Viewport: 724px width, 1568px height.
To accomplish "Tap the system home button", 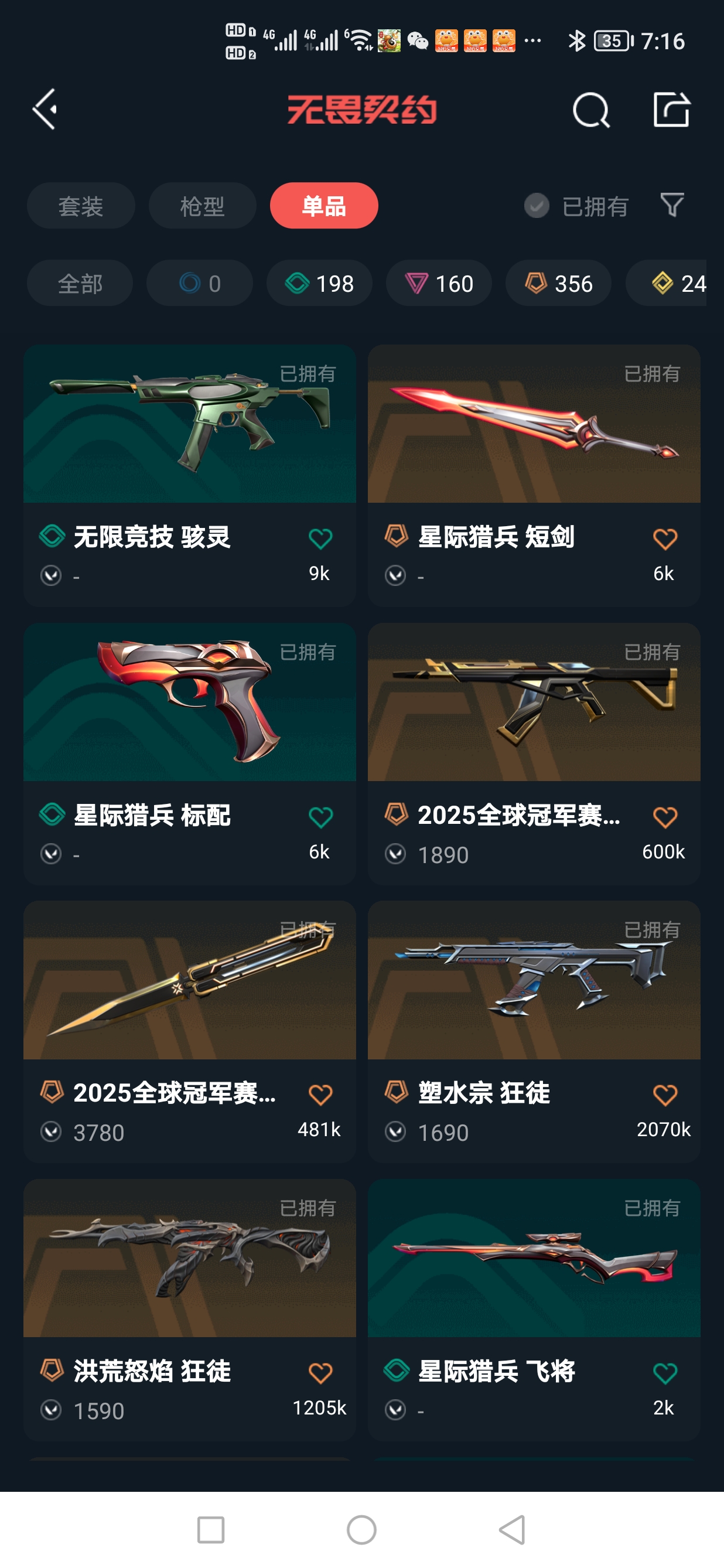I will (361, 1529).
